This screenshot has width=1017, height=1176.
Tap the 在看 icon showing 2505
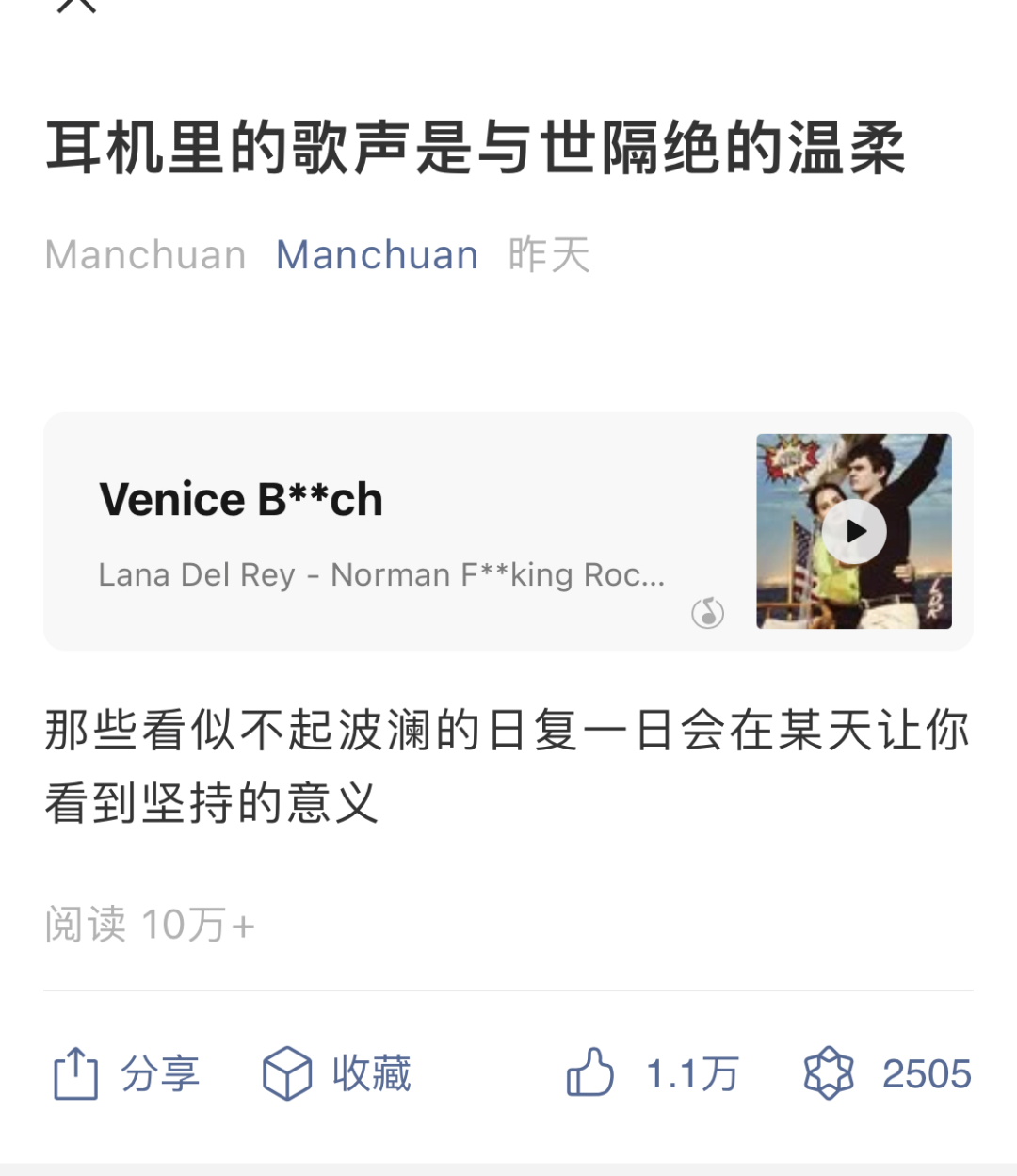pyautogui.click(x=829, y=1073)
